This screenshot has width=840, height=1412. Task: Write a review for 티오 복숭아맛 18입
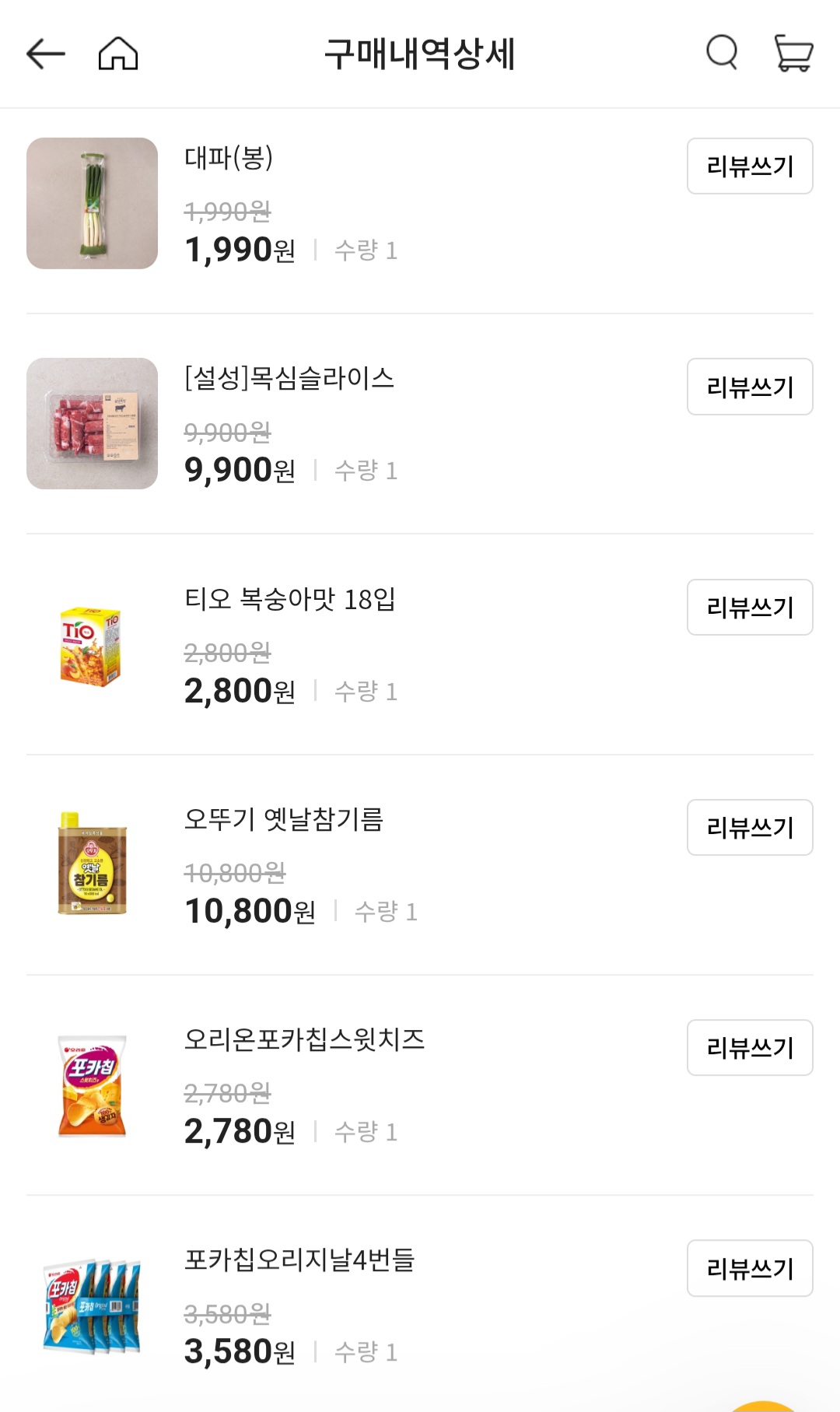coord(749,608)
